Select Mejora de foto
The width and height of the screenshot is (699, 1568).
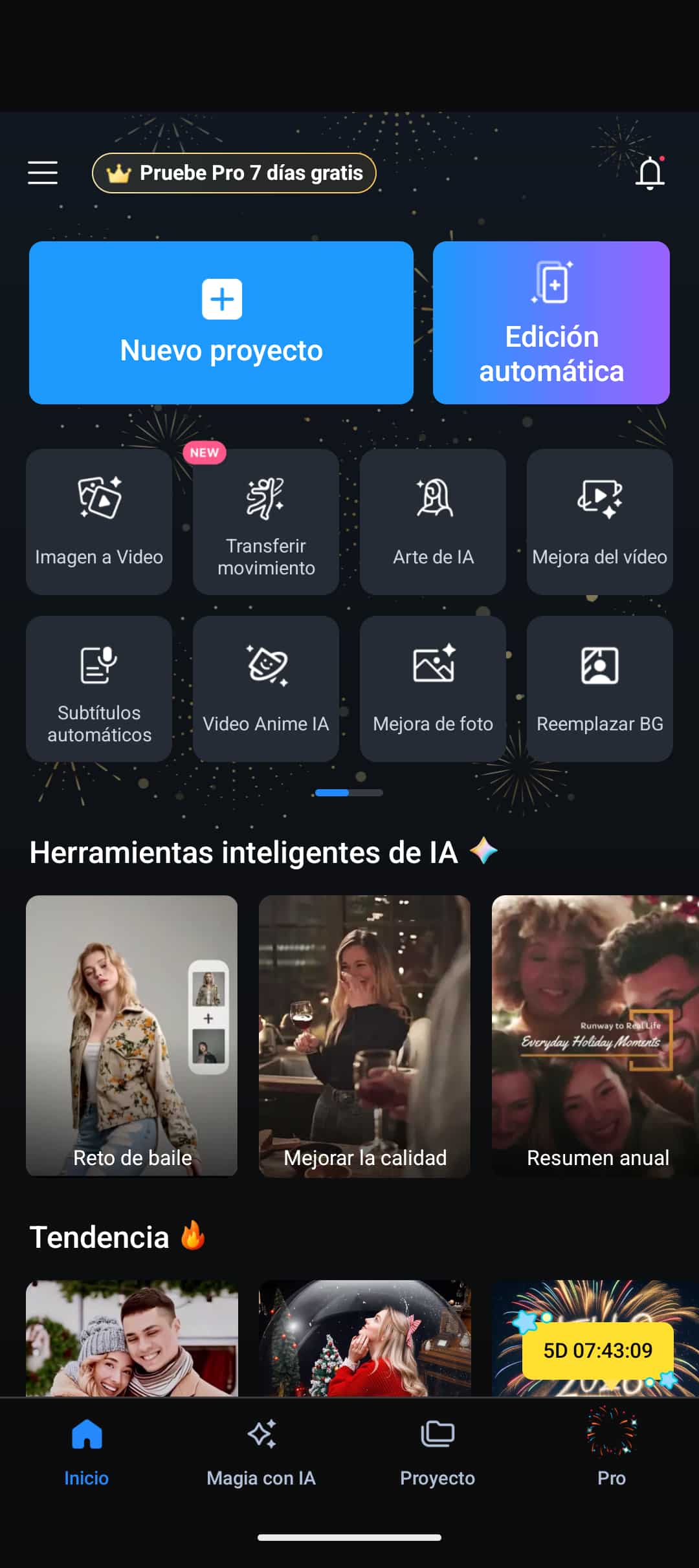tap(433, 688)
